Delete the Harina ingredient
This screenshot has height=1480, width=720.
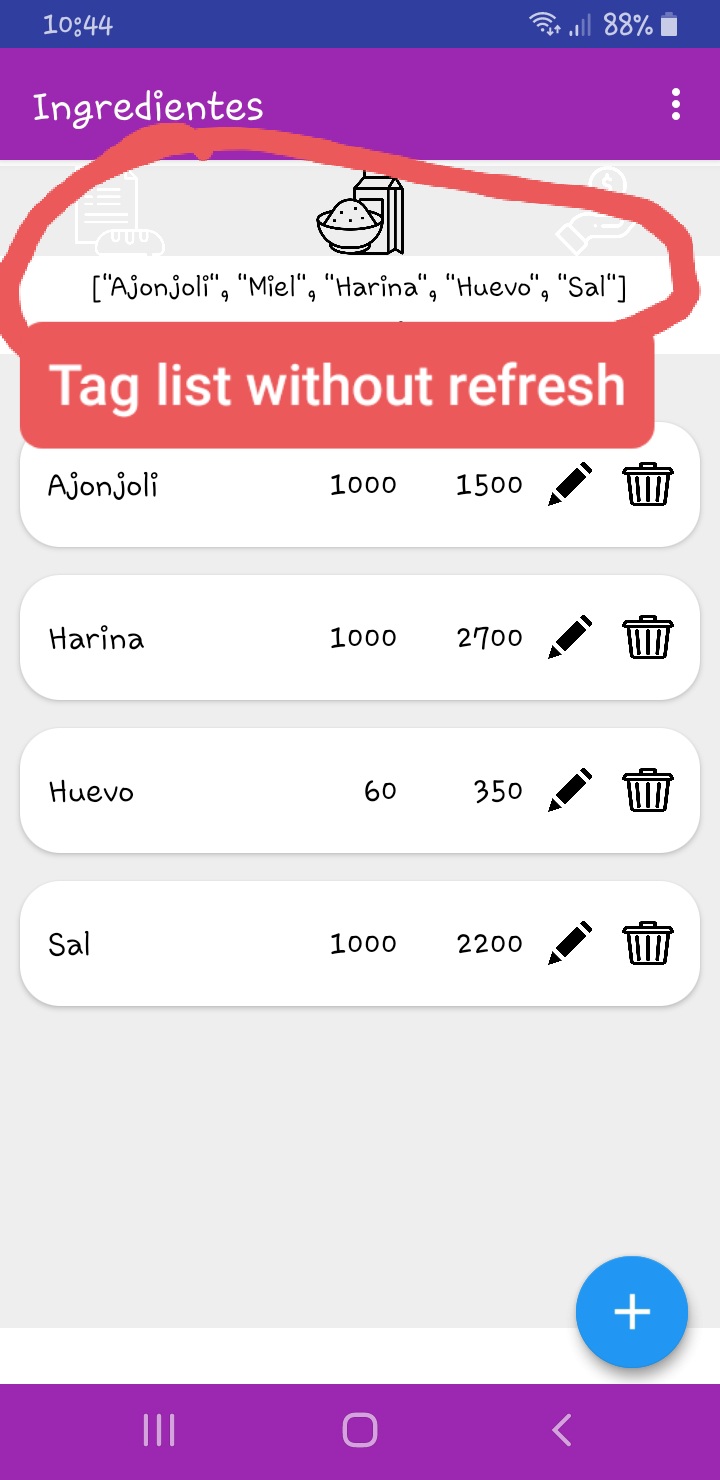click(649, 638)
